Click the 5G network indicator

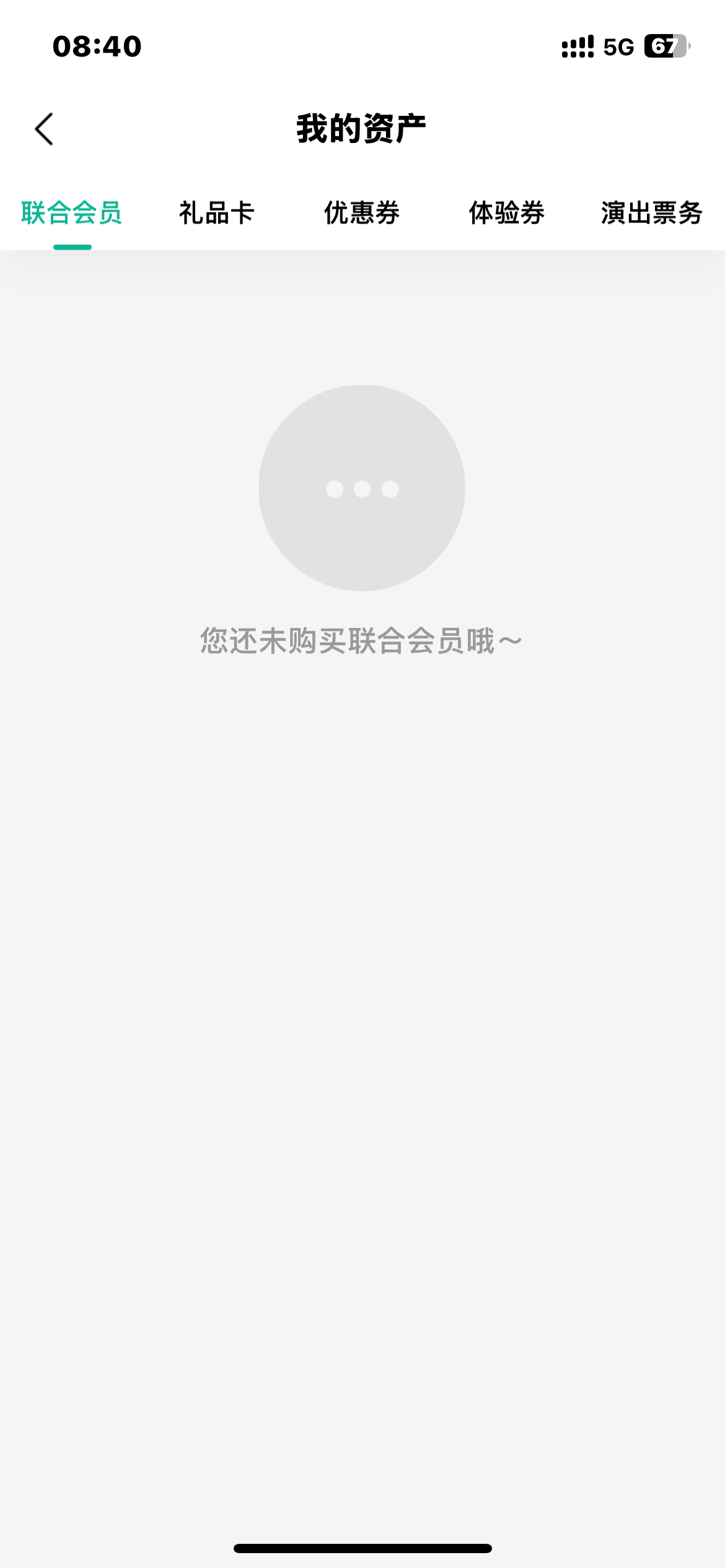point(616,45)
